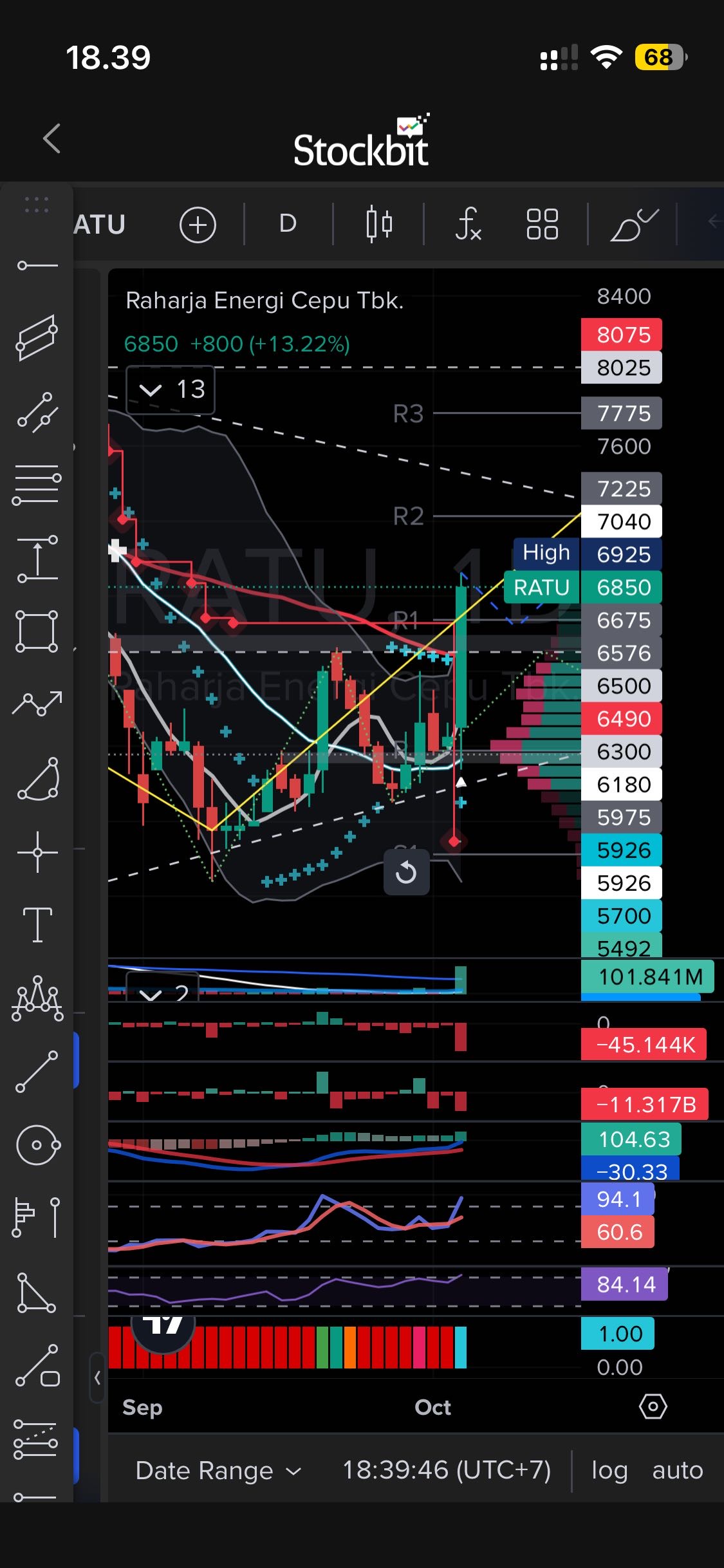Select the arc shape drawing tool

[x=37, y=779]
